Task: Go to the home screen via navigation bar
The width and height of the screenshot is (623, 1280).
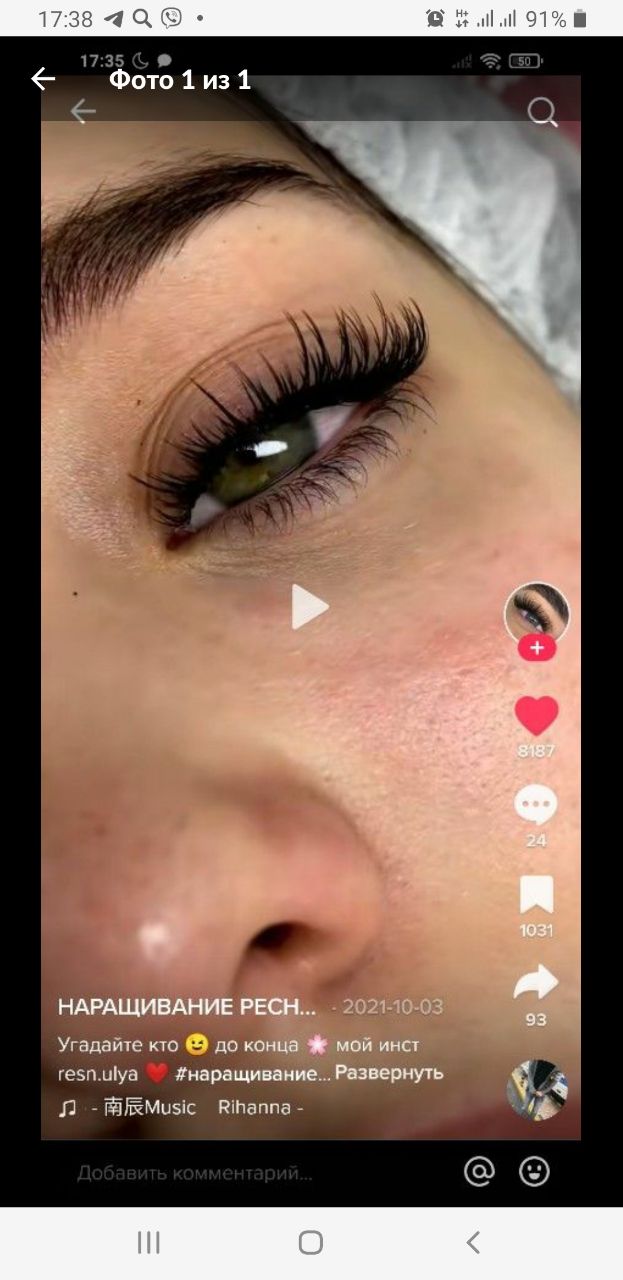Action: (311, 1242)
